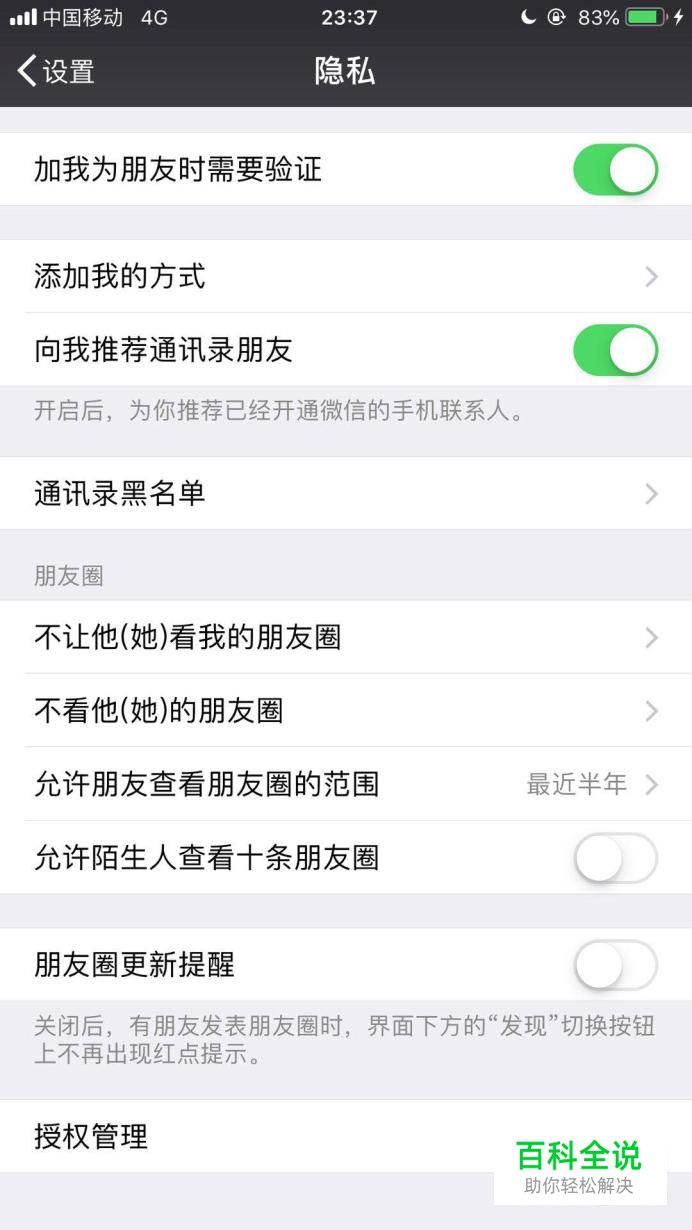This screenshot has height=1230, width=692.
Task: Turn on 朋友圈更新提醒
Action: click(x=615, y=965)
